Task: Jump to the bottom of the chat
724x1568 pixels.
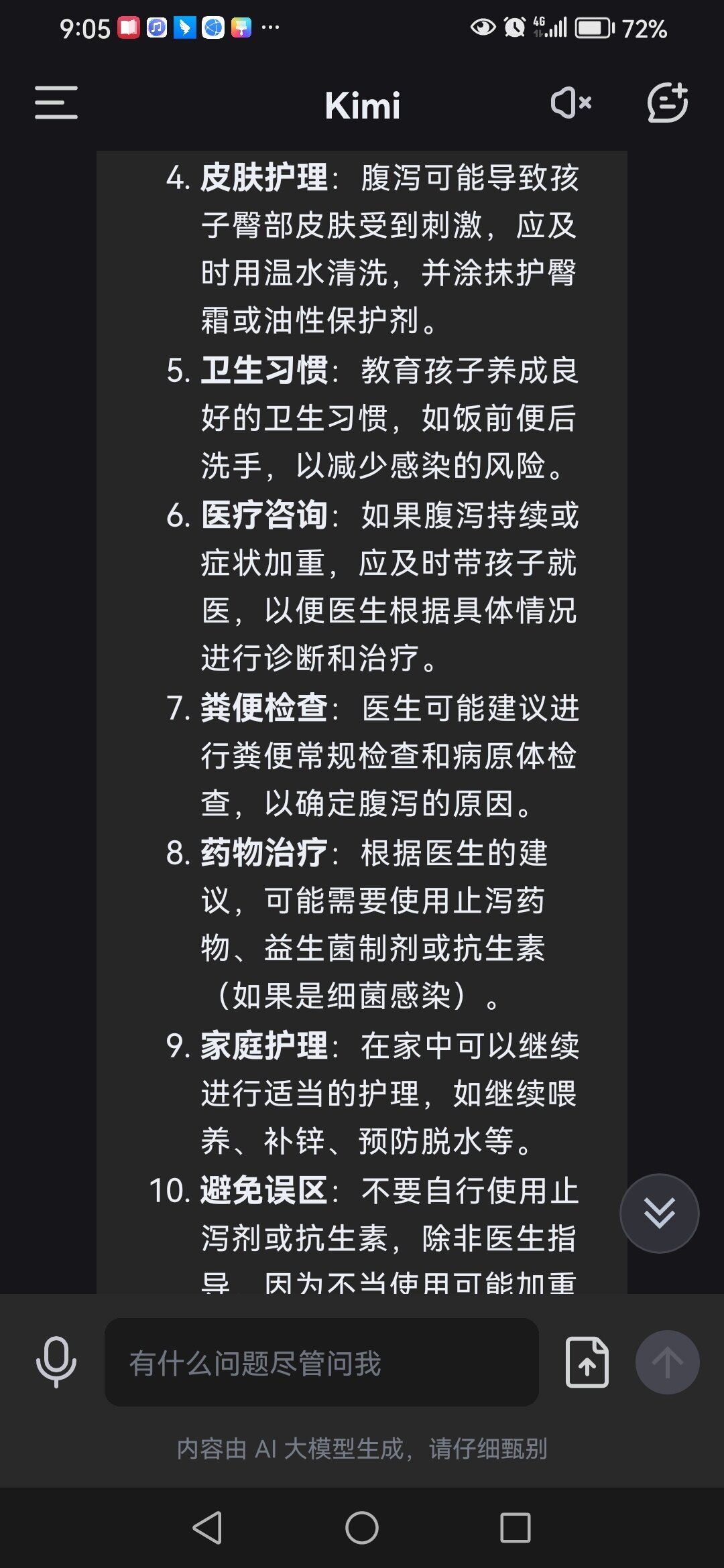Action: click(x=659, y=1213)
